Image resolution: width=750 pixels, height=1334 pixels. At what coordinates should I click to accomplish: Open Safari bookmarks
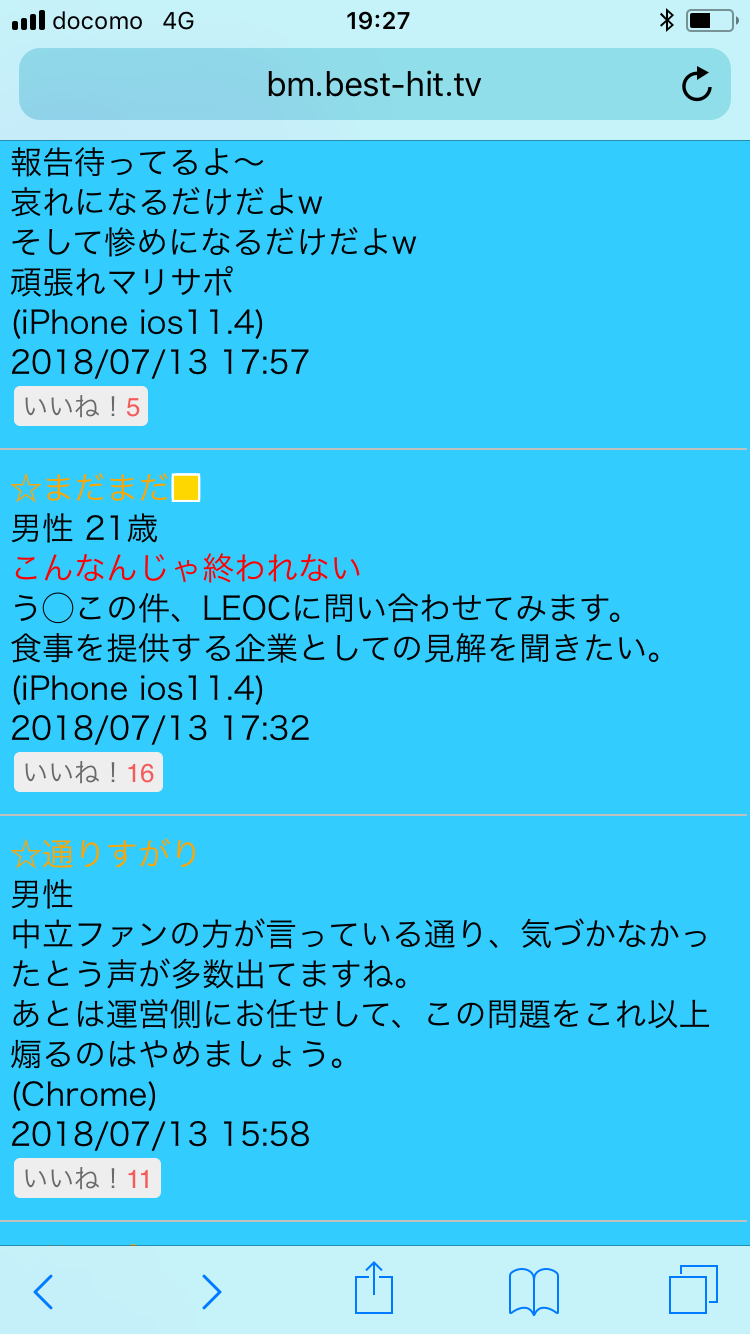pyautogui.click(x=533, y=1291)
